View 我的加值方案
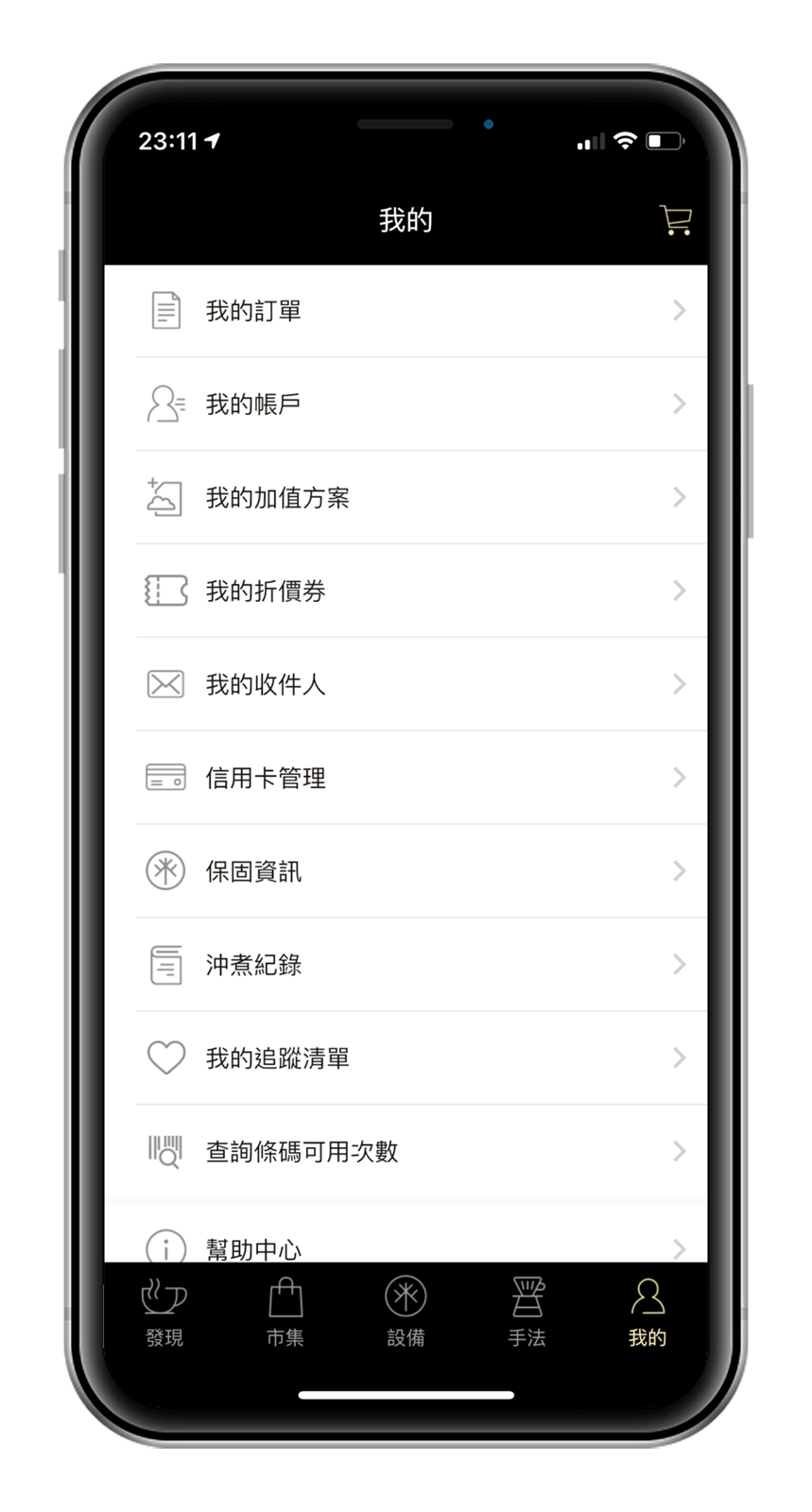 coord(406,498)
